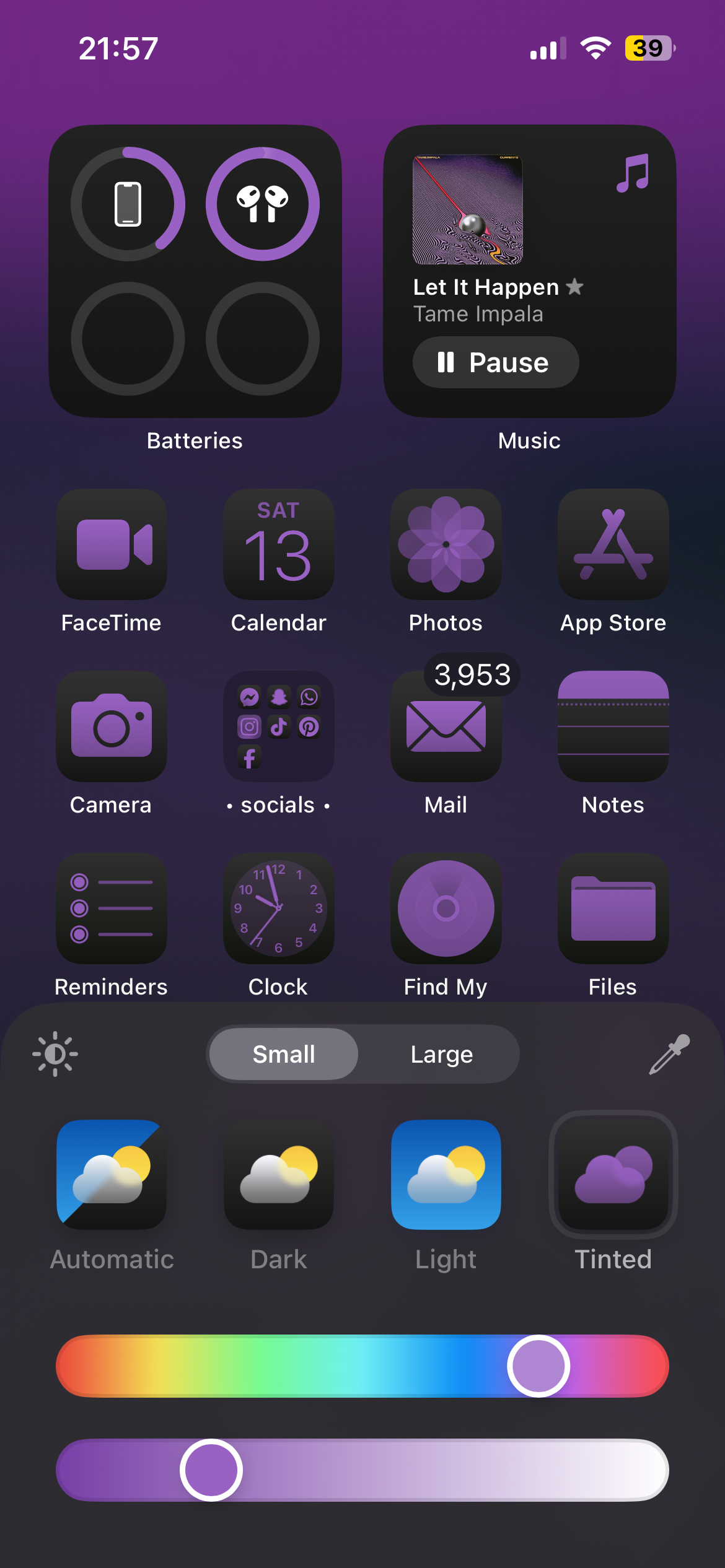Select the Tinted icon style
725x1568 pixels.
[613, 1174]
